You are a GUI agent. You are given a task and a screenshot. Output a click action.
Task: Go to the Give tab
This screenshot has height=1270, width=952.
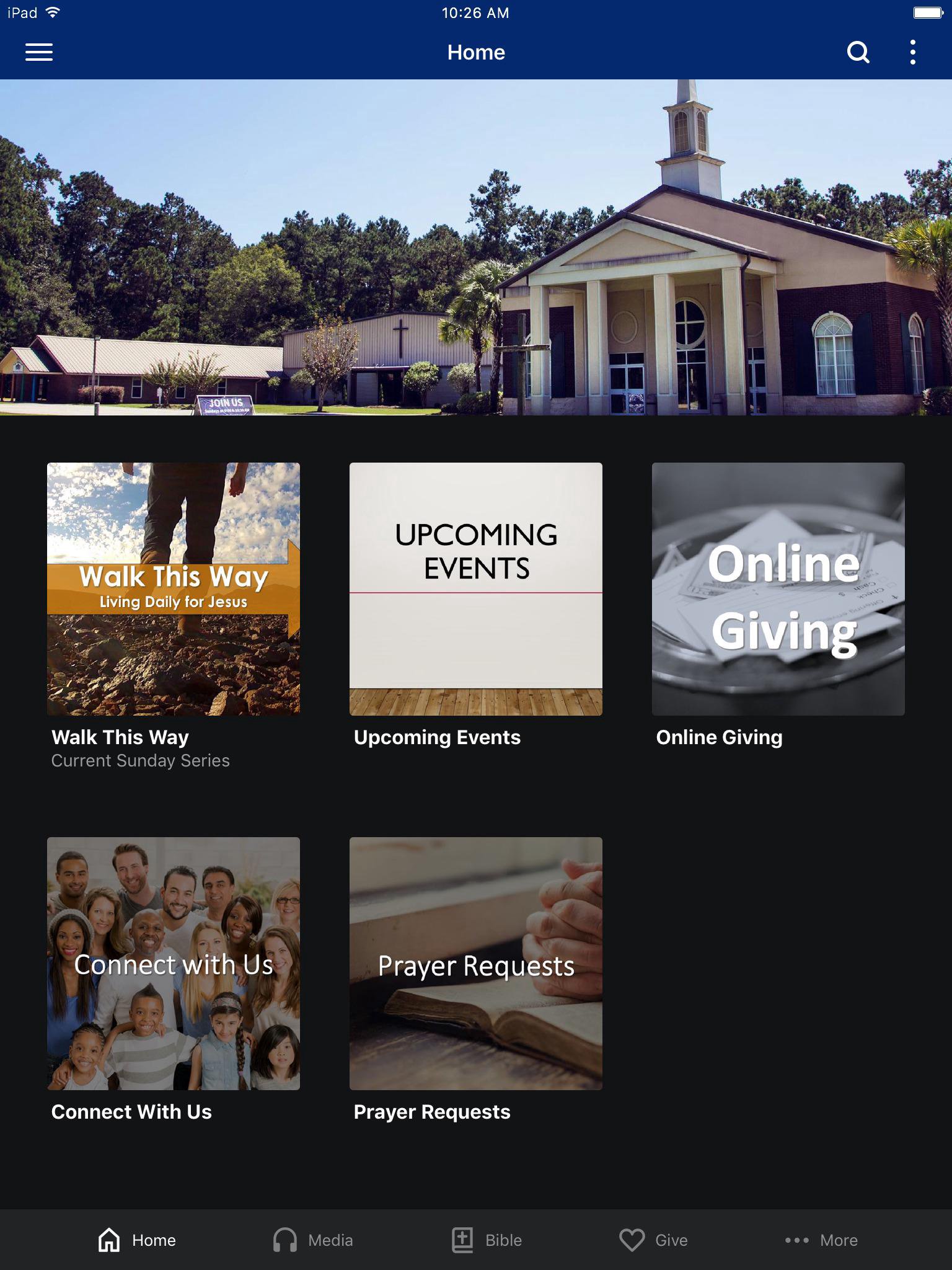(x=654, y=1240)
